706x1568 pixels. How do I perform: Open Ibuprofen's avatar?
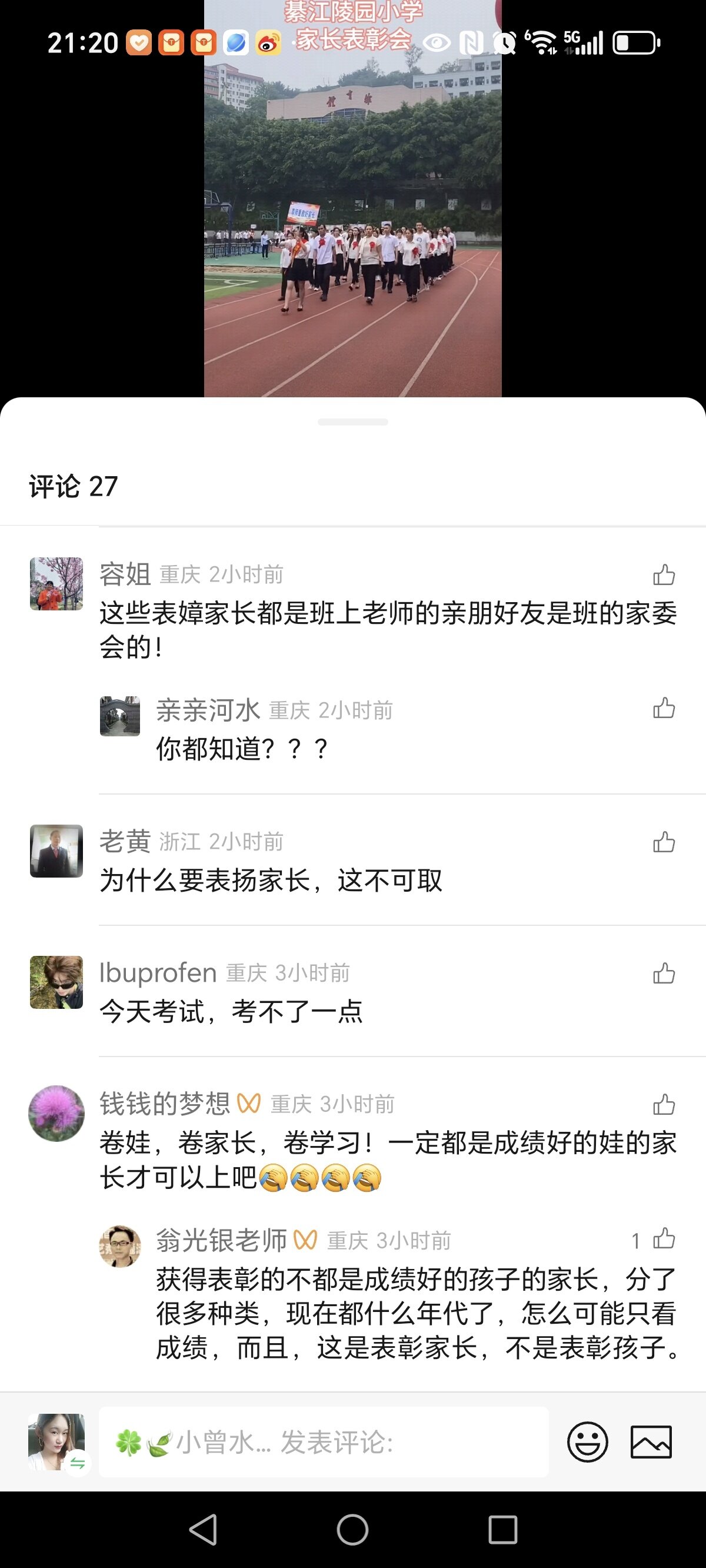click(56, 982)
